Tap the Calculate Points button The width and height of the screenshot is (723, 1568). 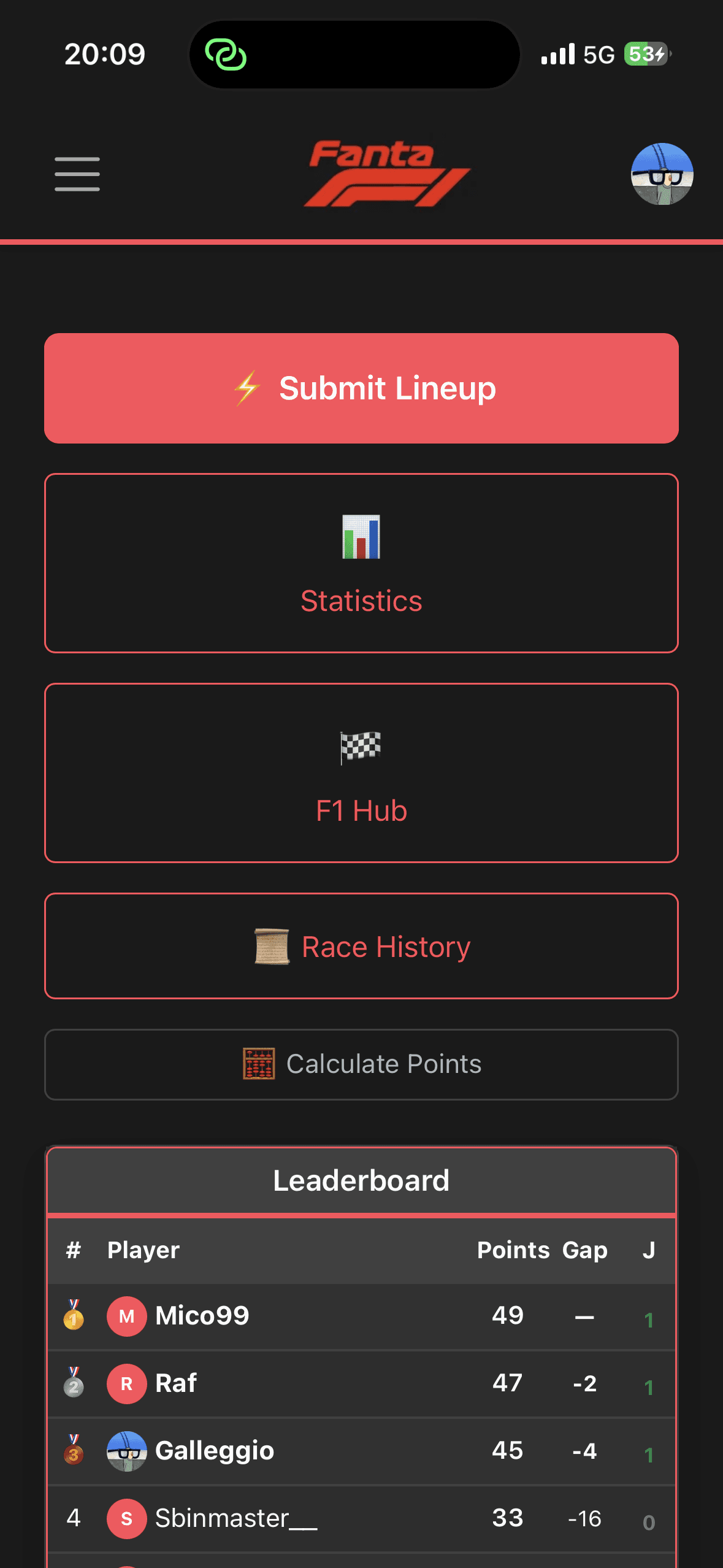pyautogui.click(x=361, y=1064)
